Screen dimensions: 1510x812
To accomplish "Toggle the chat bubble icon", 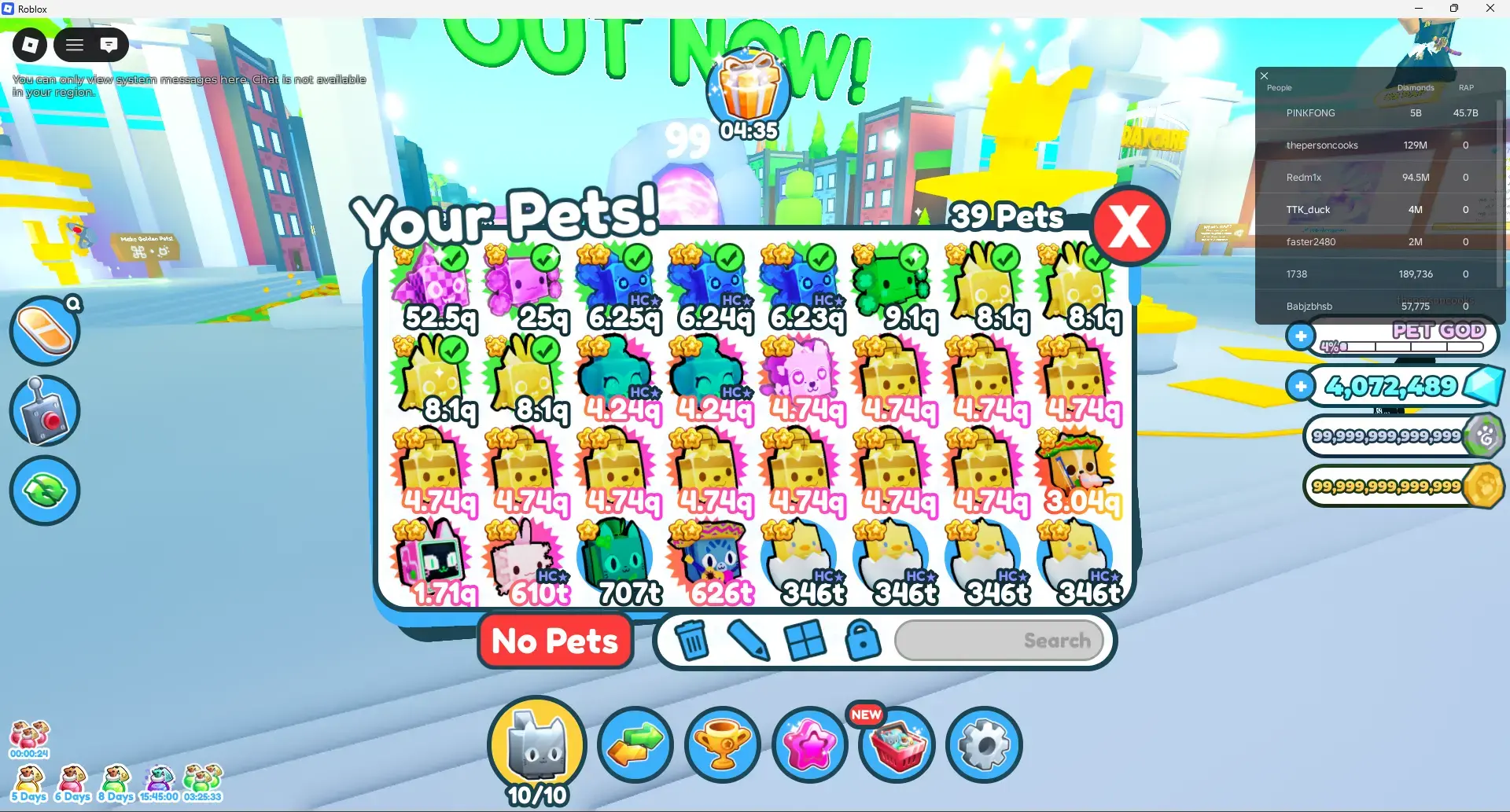I will 109,45.
